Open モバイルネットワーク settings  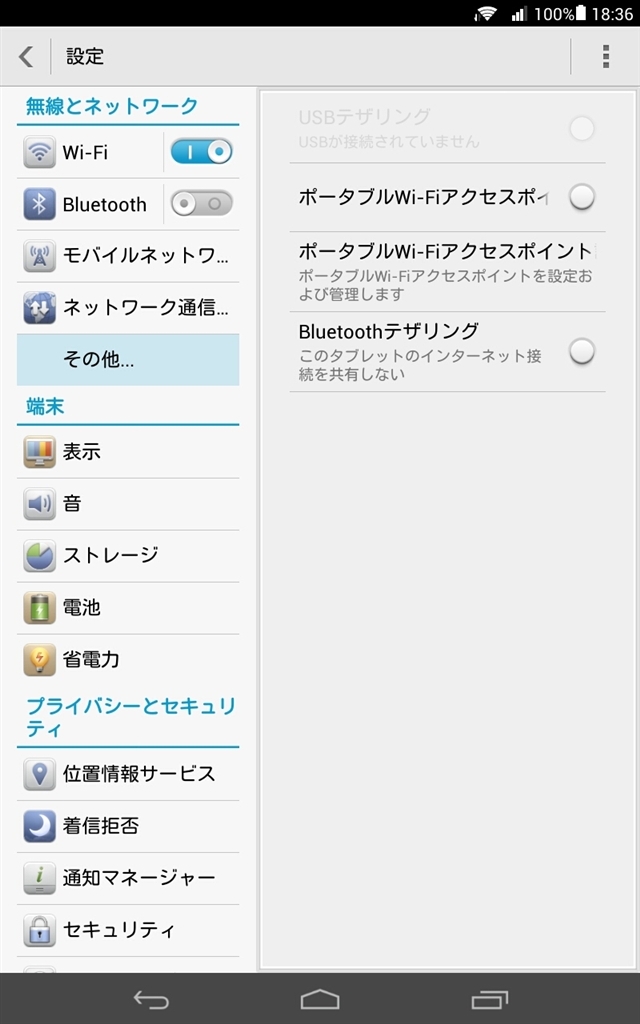coord(128,256)
